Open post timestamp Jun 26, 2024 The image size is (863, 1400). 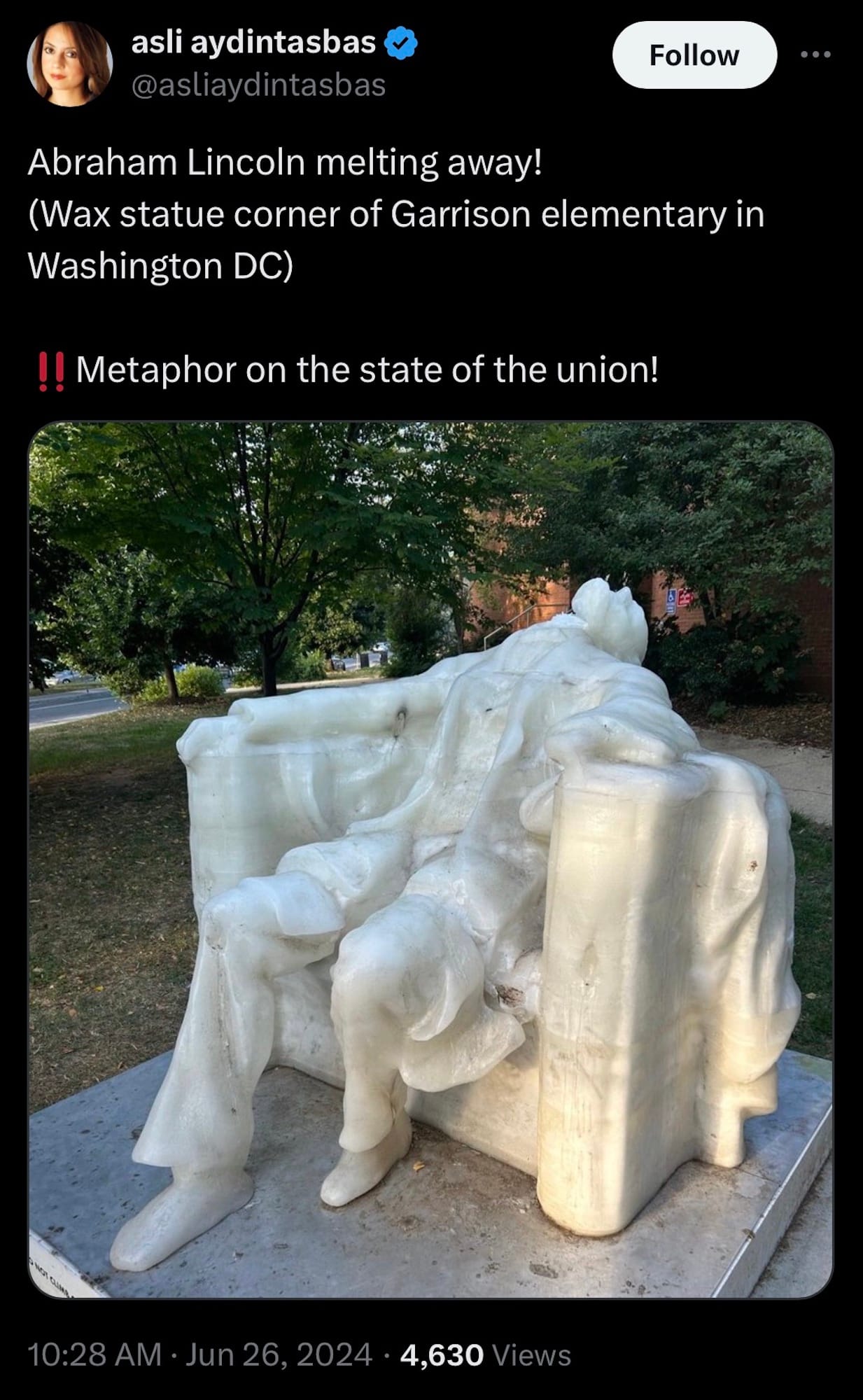[x=199, y=1354]
